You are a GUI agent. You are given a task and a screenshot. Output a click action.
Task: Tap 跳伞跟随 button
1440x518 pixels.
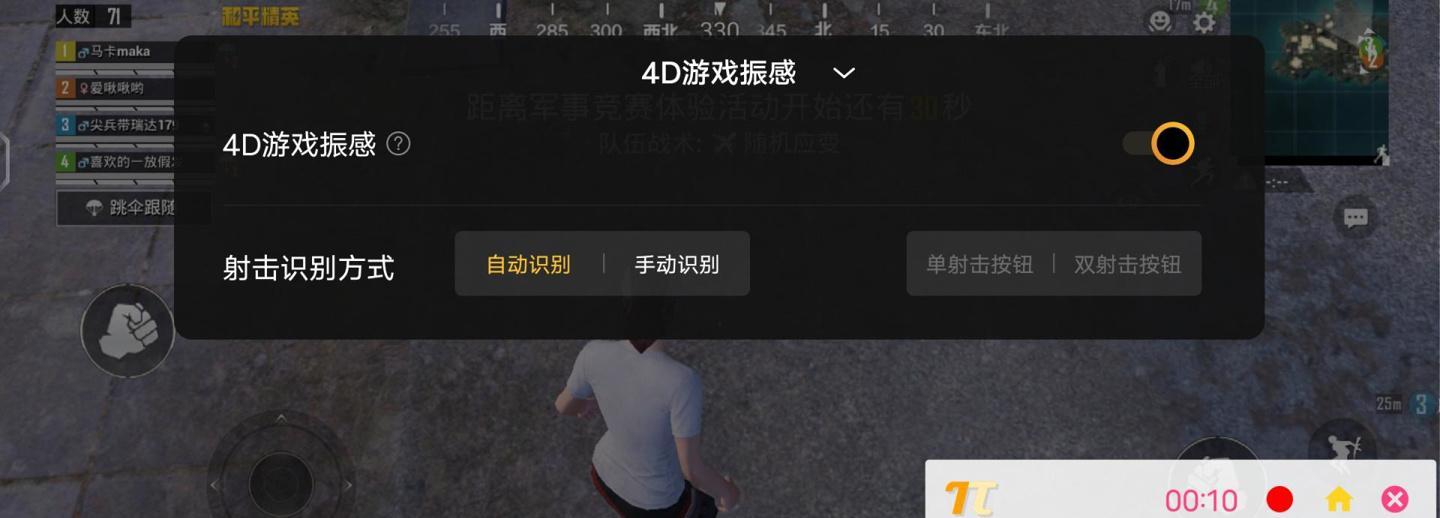pyautogui.click(x=133, y=208)
